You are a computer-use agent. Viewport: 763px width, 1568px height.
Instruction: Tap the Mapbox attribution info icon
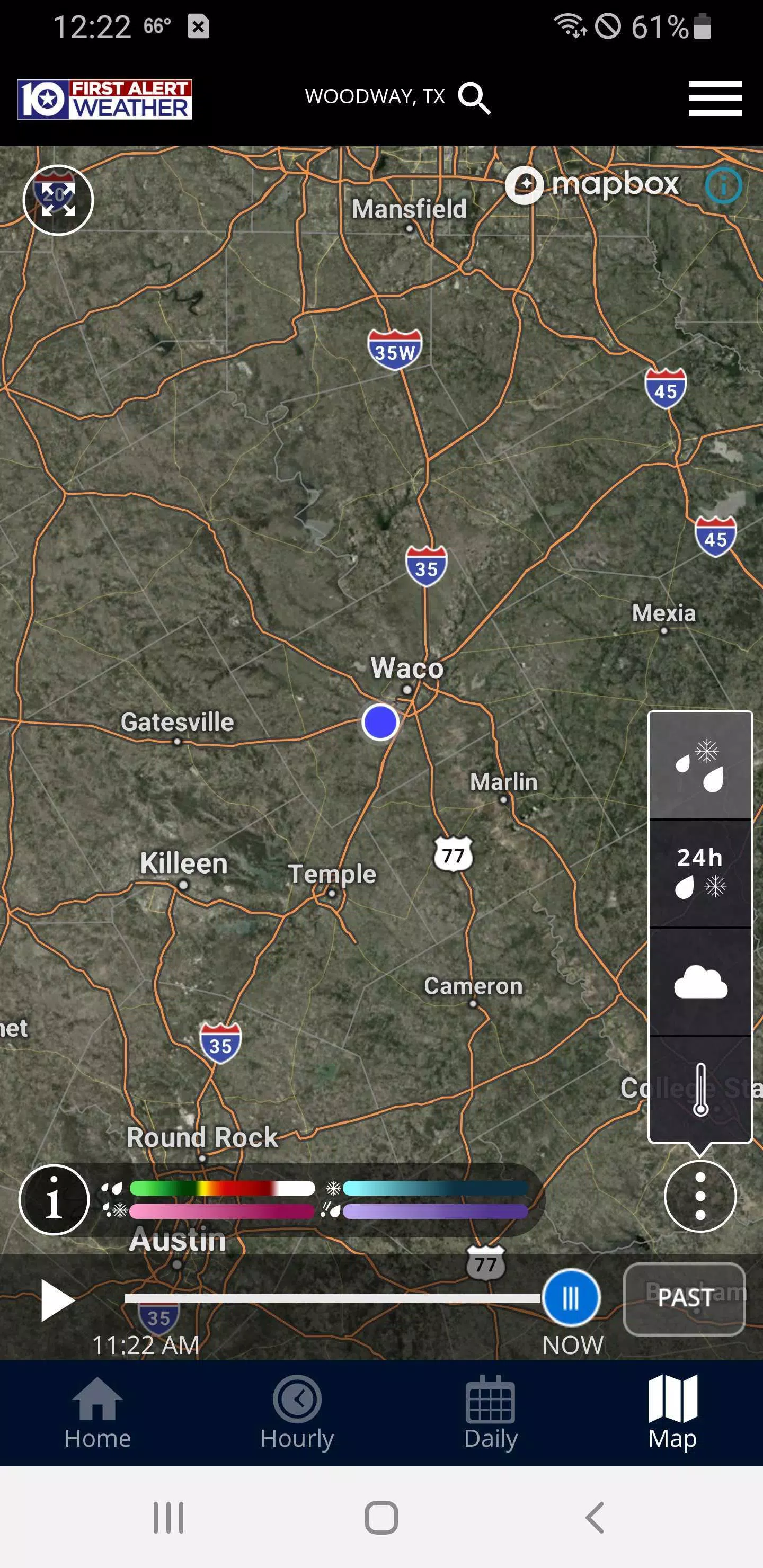click(723, 185)
